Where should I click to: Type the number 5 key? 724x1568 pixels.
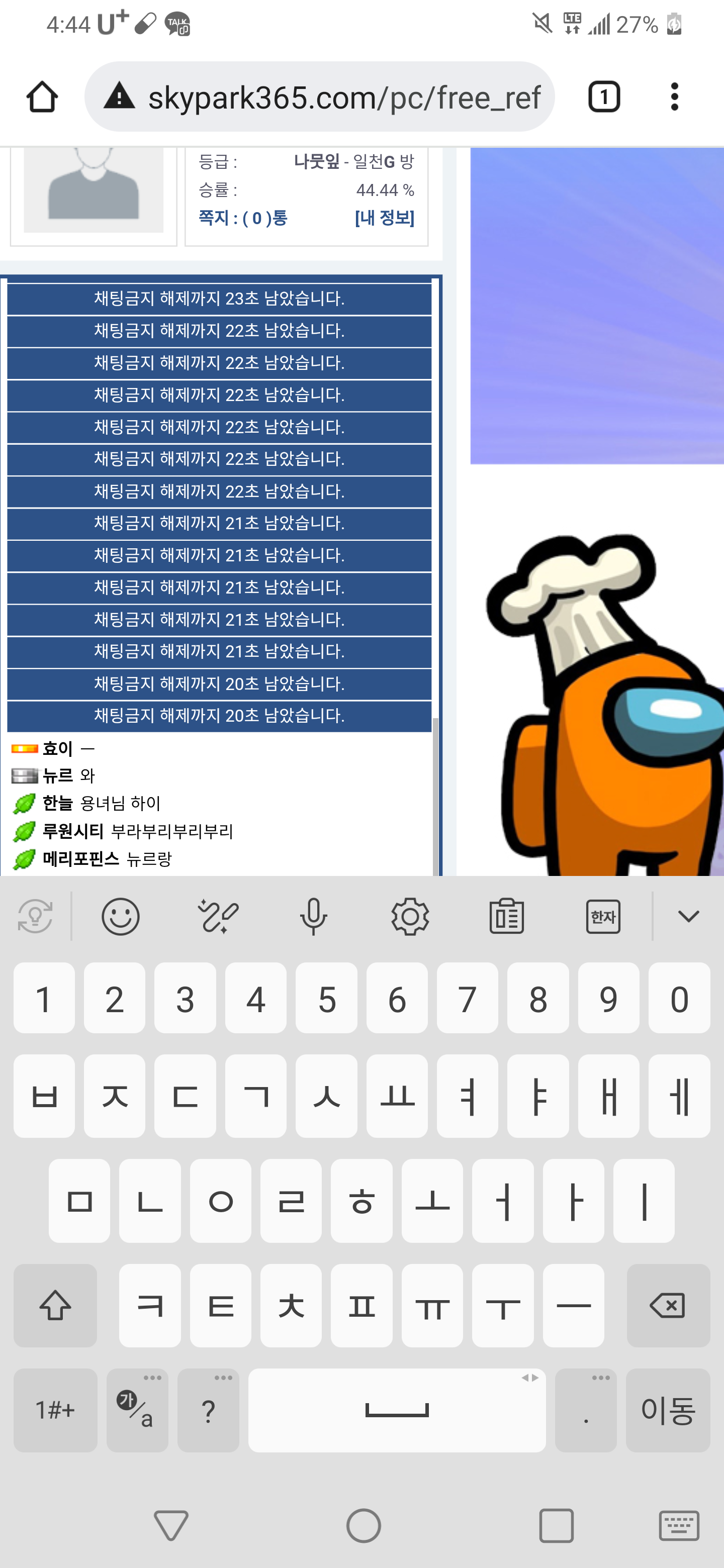pos(326,999)
